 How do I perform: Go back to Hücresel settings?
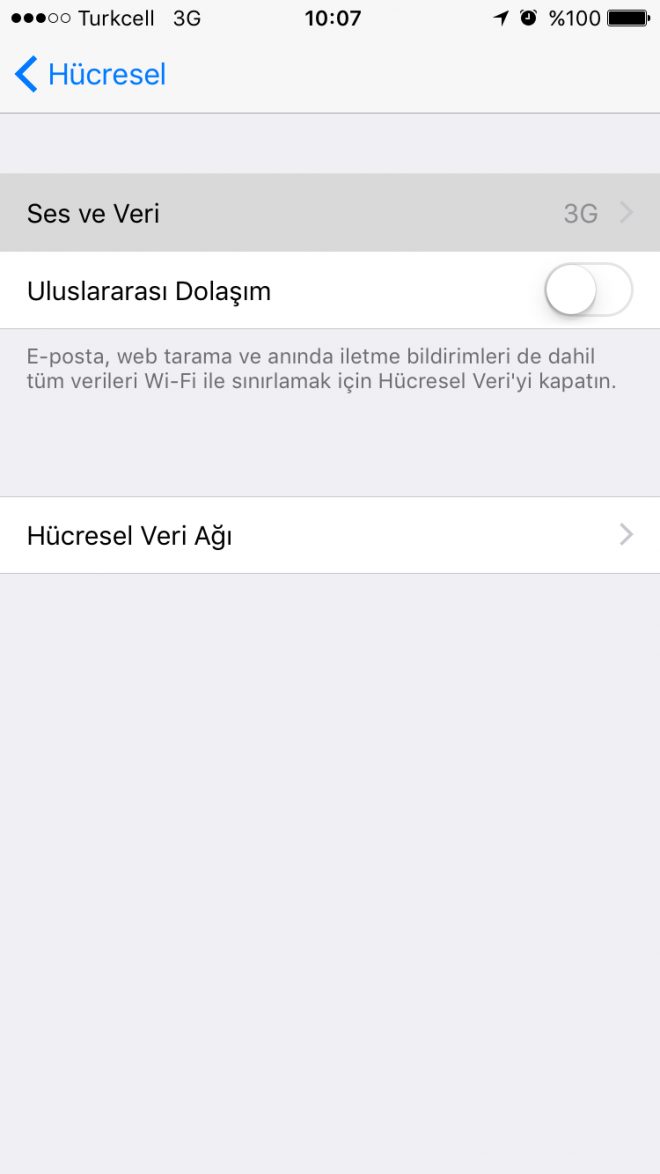(x=90, y=75)
